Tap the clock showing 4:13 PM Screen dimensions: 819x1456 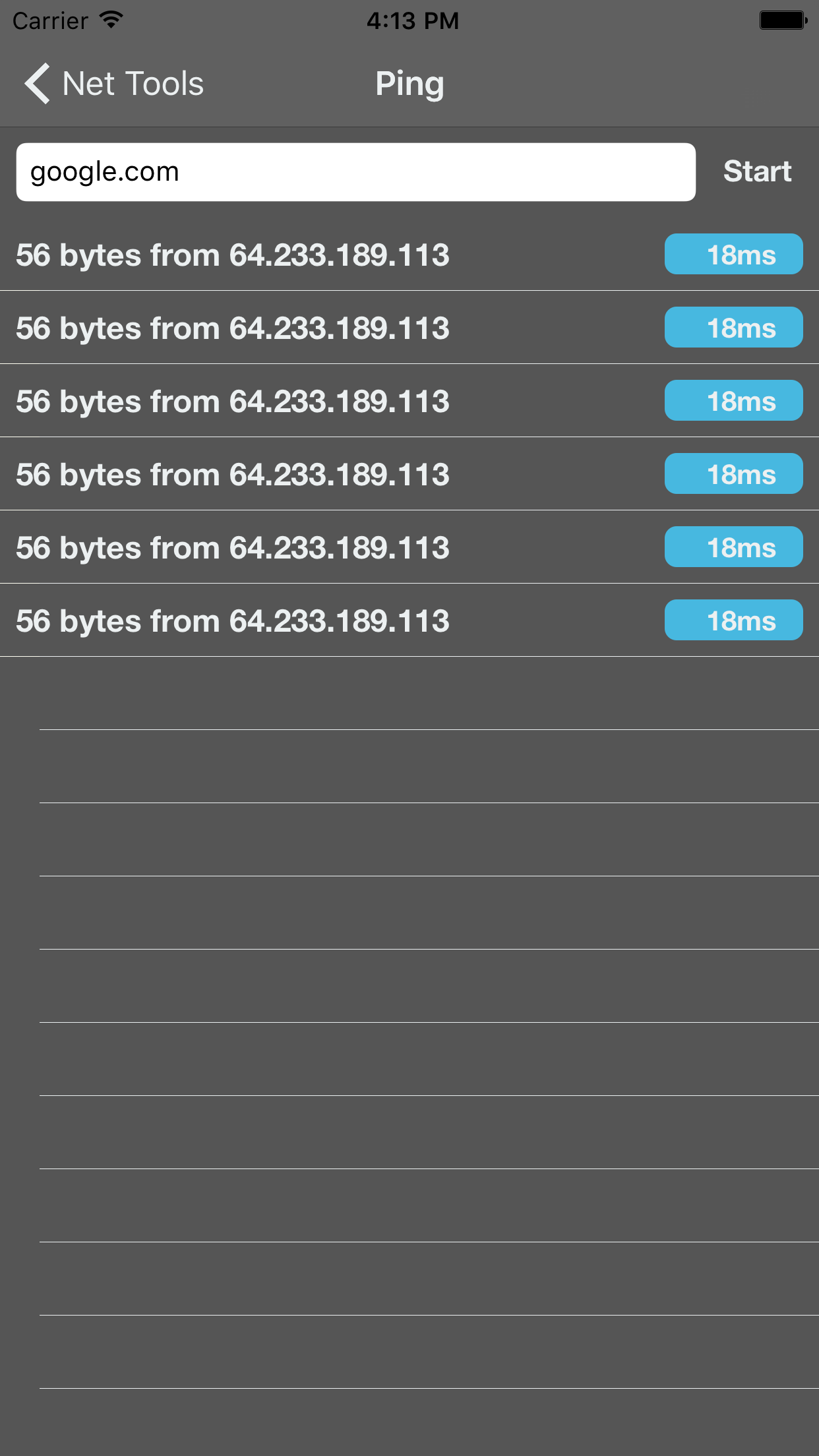410,20
